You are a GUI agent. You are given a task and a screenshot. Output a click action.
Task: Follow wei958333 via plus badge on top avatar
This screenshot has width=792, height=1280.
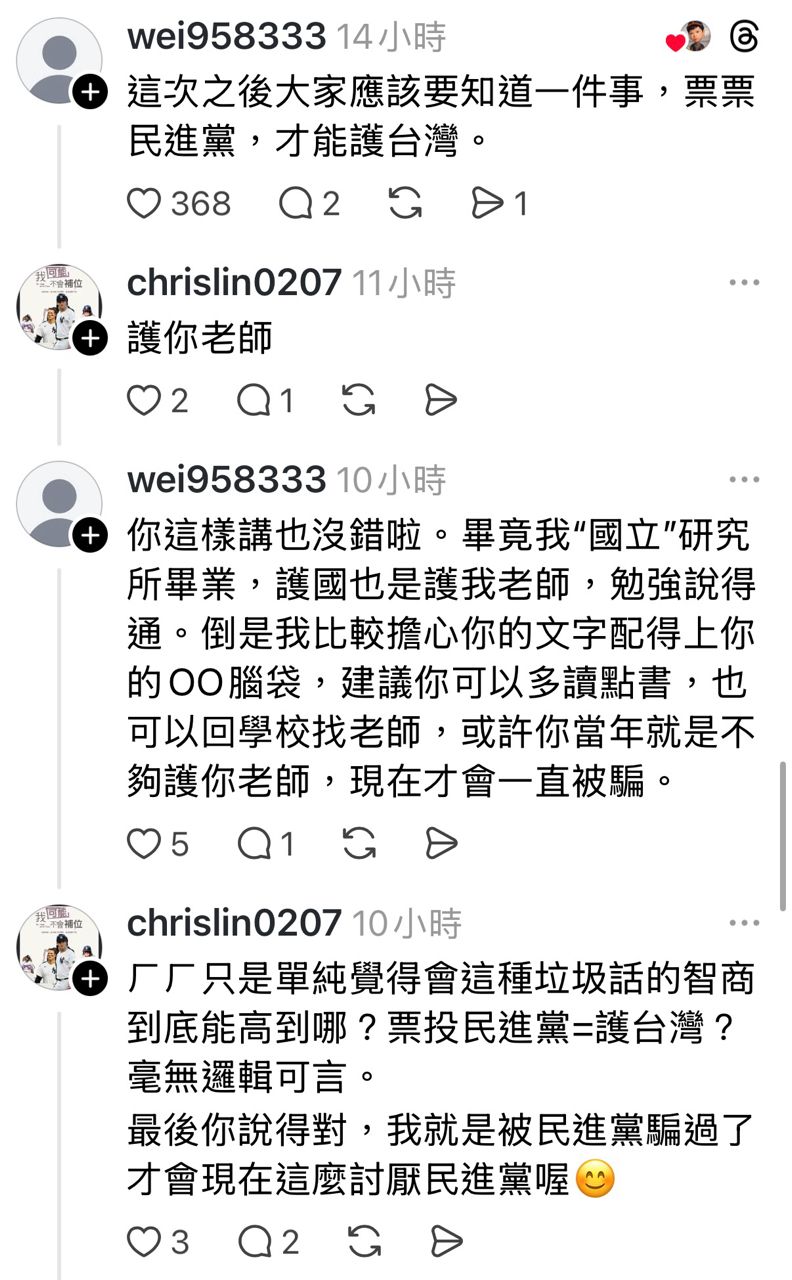coord(89,93)
